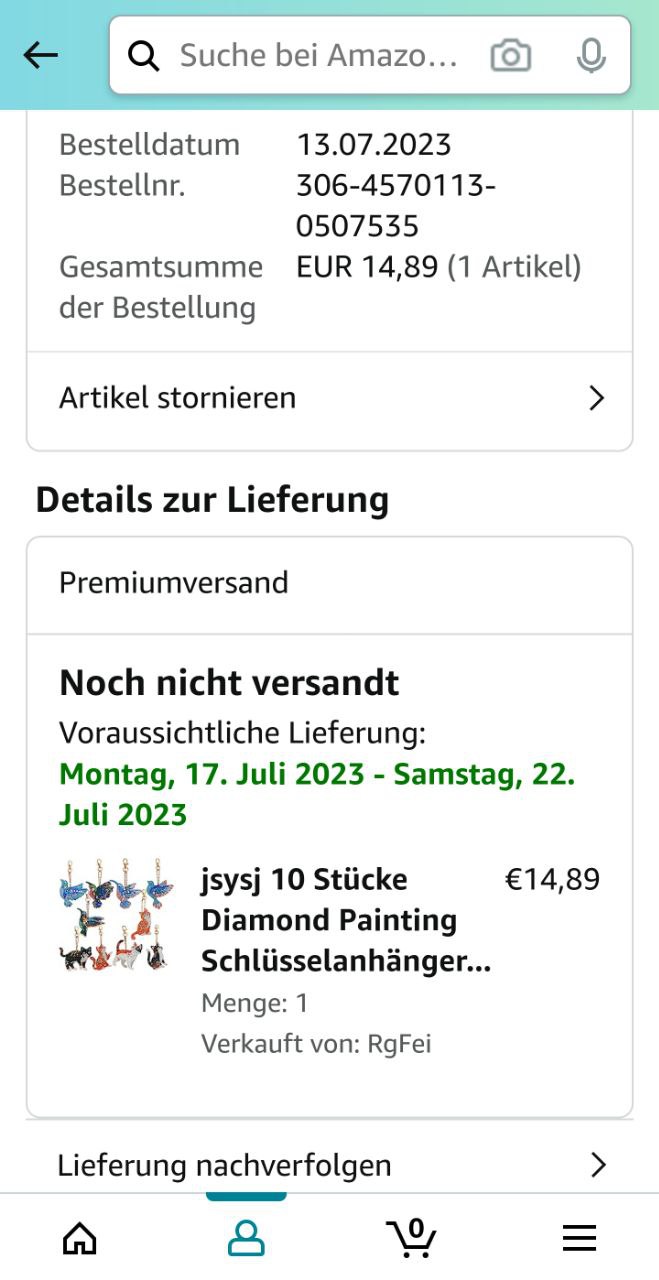This screenshot has width=659, height=1280.
Task: Start voice search with the microphone
Action: pyautogui.click(x=591, y=56)
